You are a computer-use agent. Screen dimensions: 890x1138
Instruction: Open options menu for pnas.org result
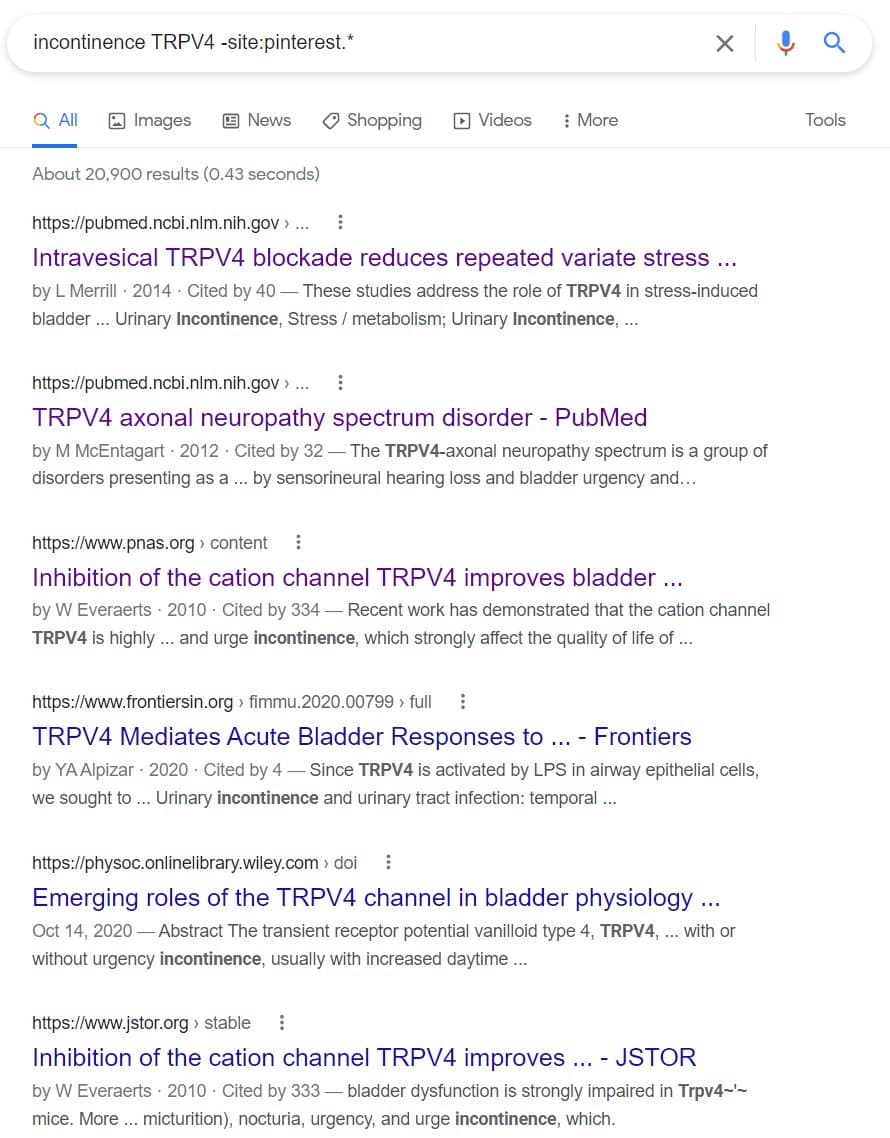pos(298,542)
